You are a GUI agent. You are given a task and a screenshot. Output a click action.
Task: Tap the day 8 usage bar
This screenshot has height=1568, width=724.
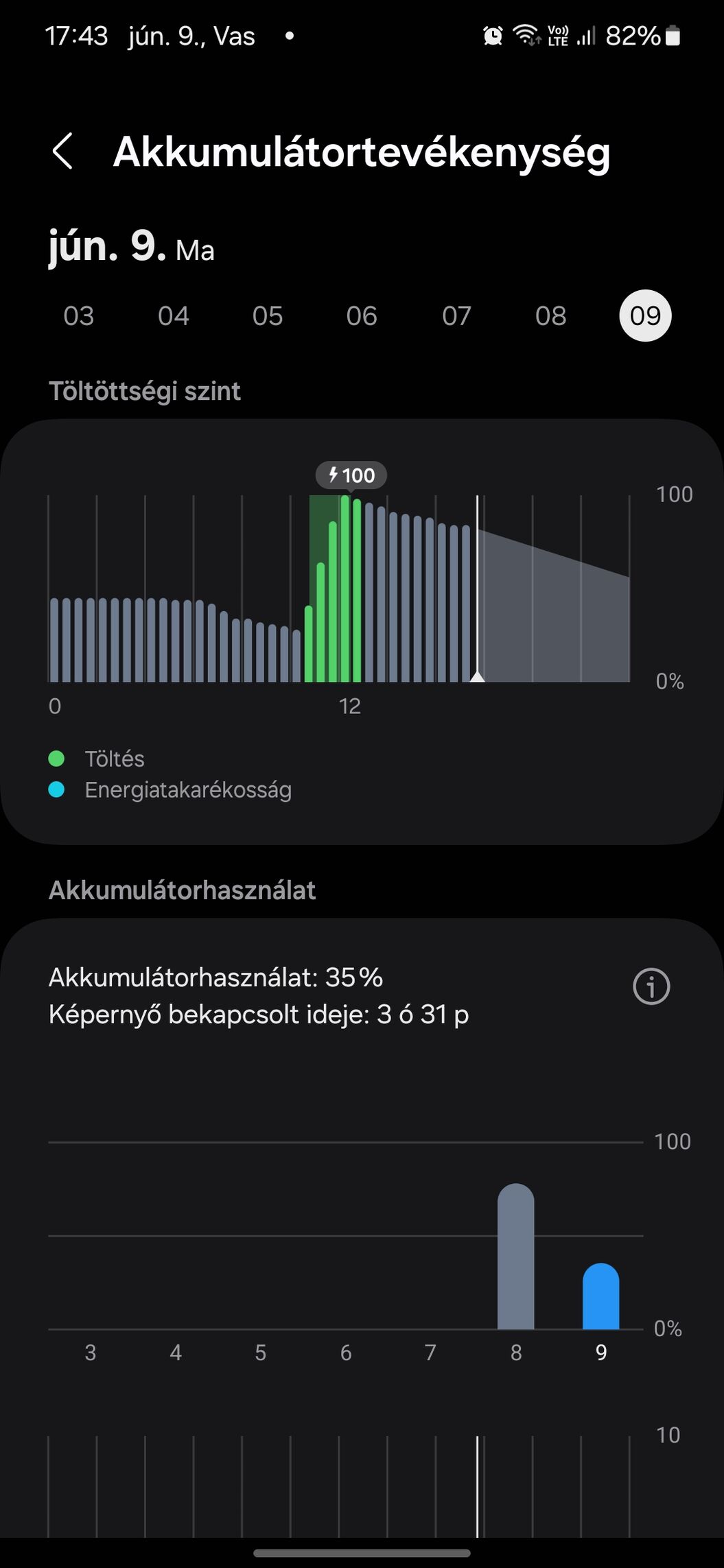pyautogui.click(x=515, y=1256)
